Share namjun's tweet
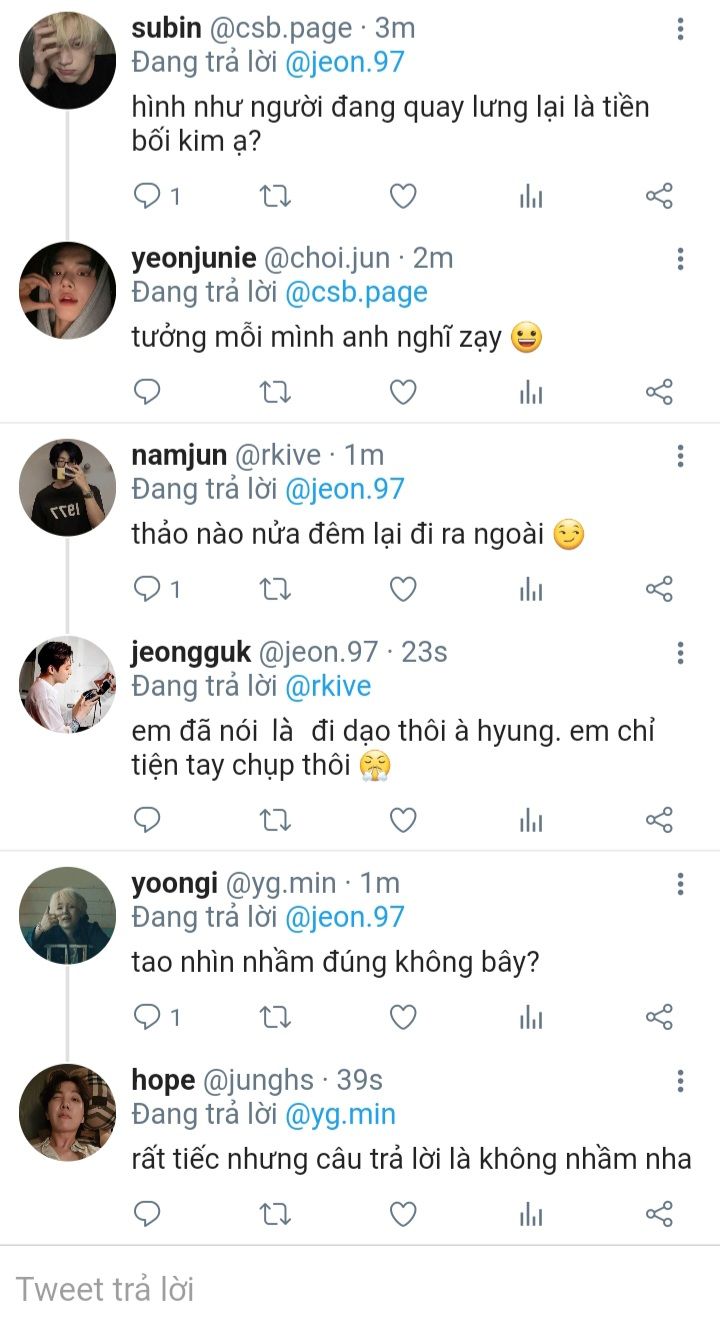The height and width of the screenshot is (1334, 720). pos(659,589)
